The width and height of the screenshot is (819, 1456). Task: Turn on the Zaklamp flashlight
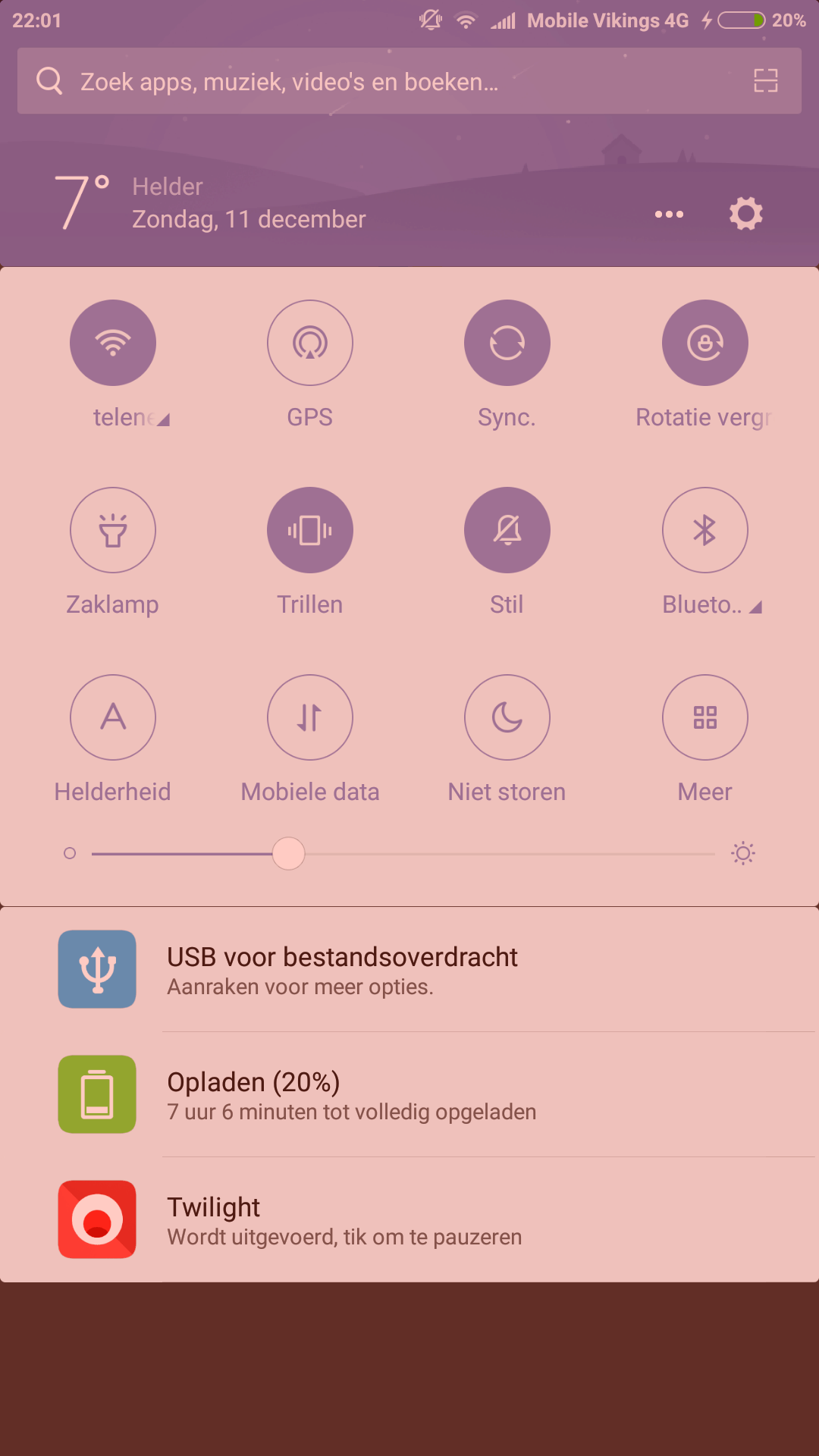coord(113,530)
